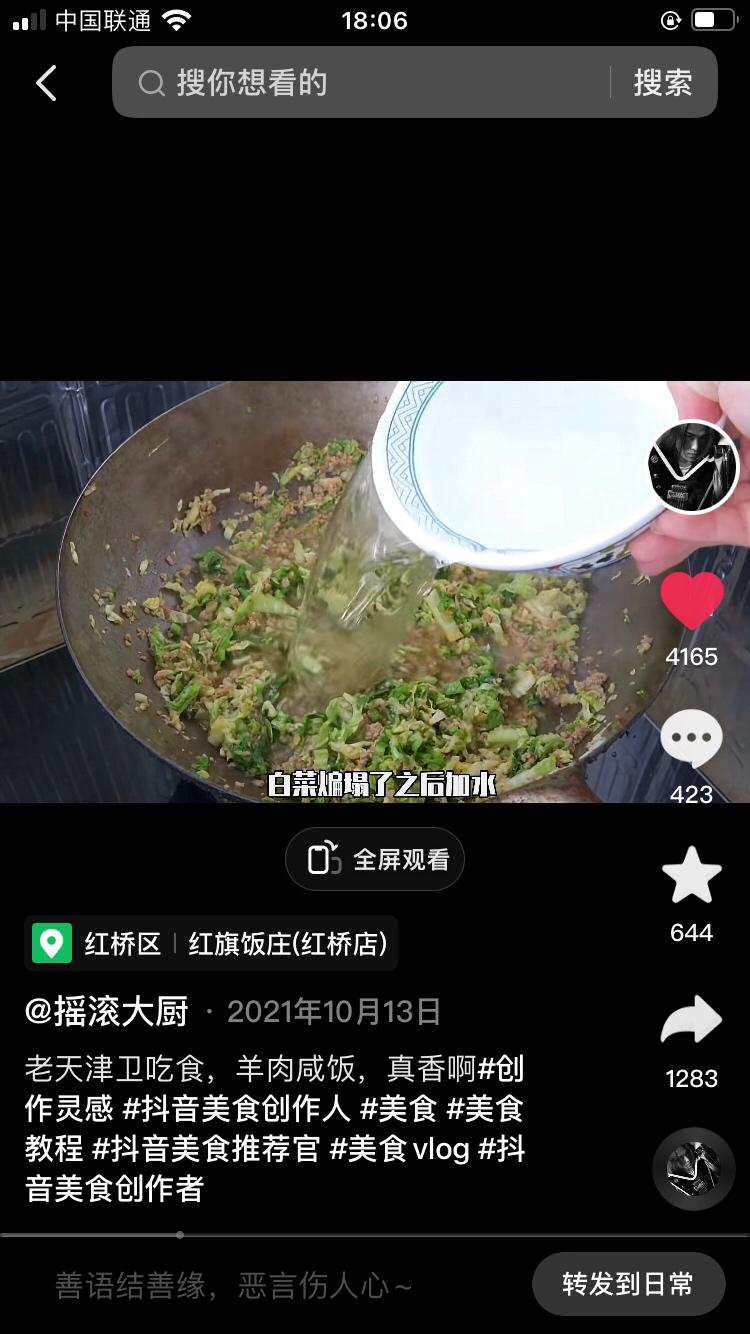The height and width of the screenshot is (1334, 750).
Task: Click 转发到日常 to repost
Action: (x=629, y=1283)
